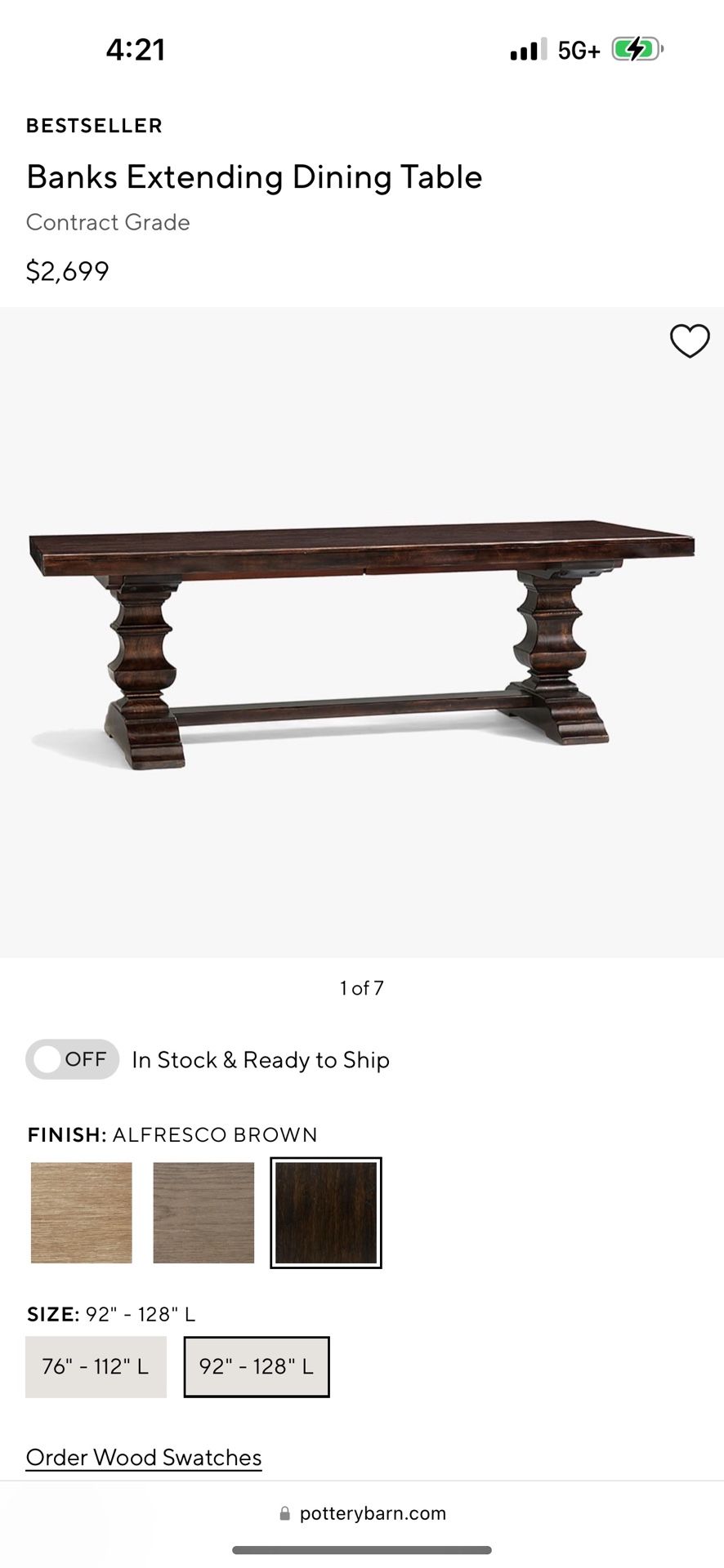Select the Alfresco Brown dark swatch
Screen dimensions: 724x1568
click(x=326, y=1213)
